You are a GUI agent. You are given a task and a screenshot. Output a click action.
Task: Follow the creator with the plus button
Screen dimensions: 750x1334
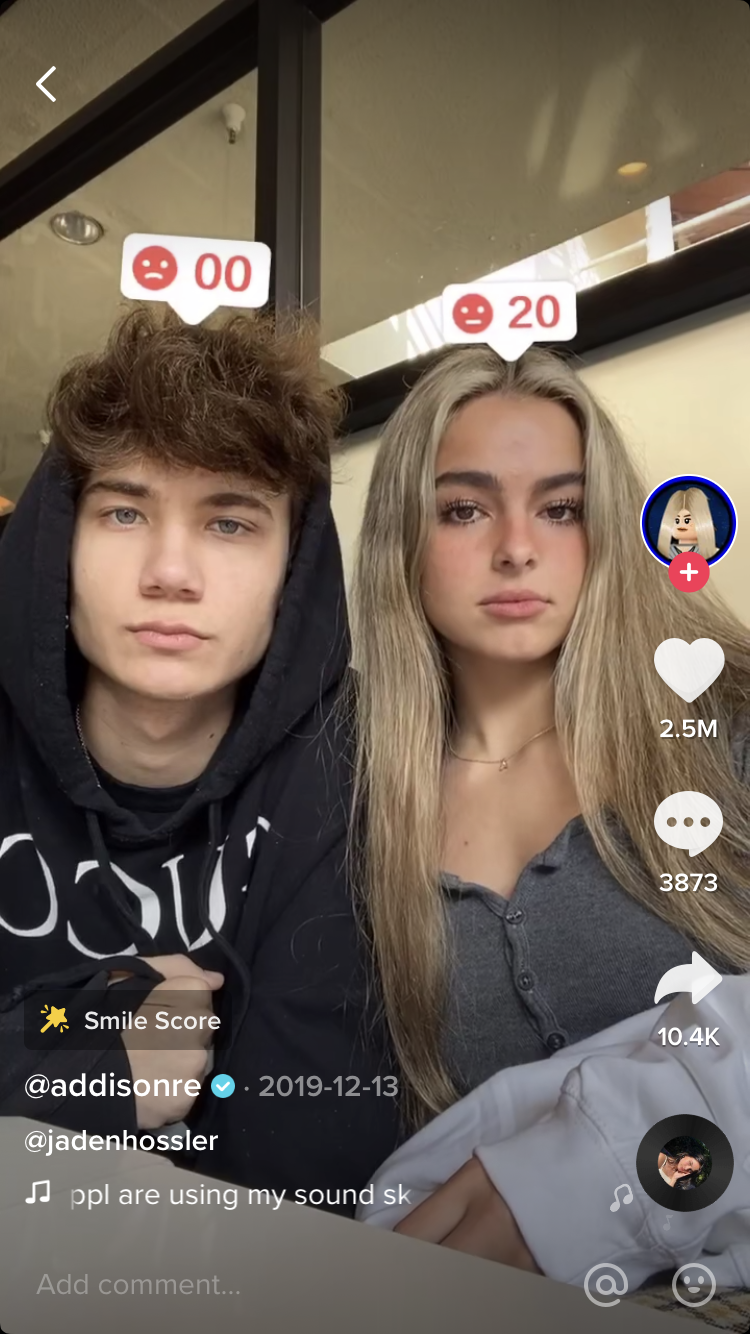(x=688, y=572)
